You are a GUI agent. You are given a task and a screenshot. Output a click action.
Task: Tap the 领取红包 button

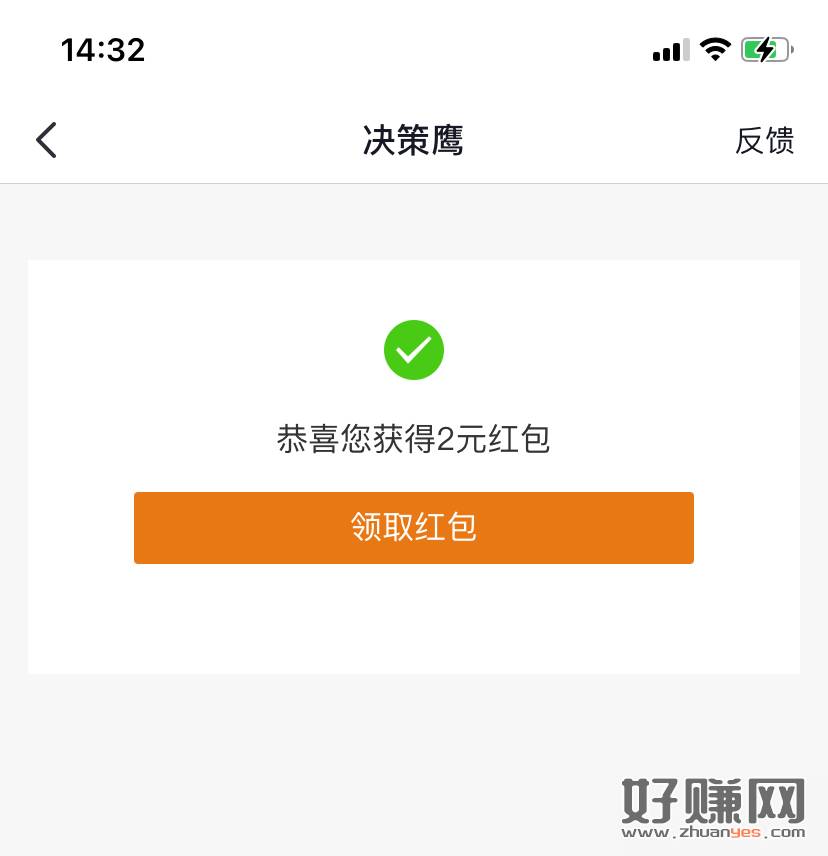(413, 527)
